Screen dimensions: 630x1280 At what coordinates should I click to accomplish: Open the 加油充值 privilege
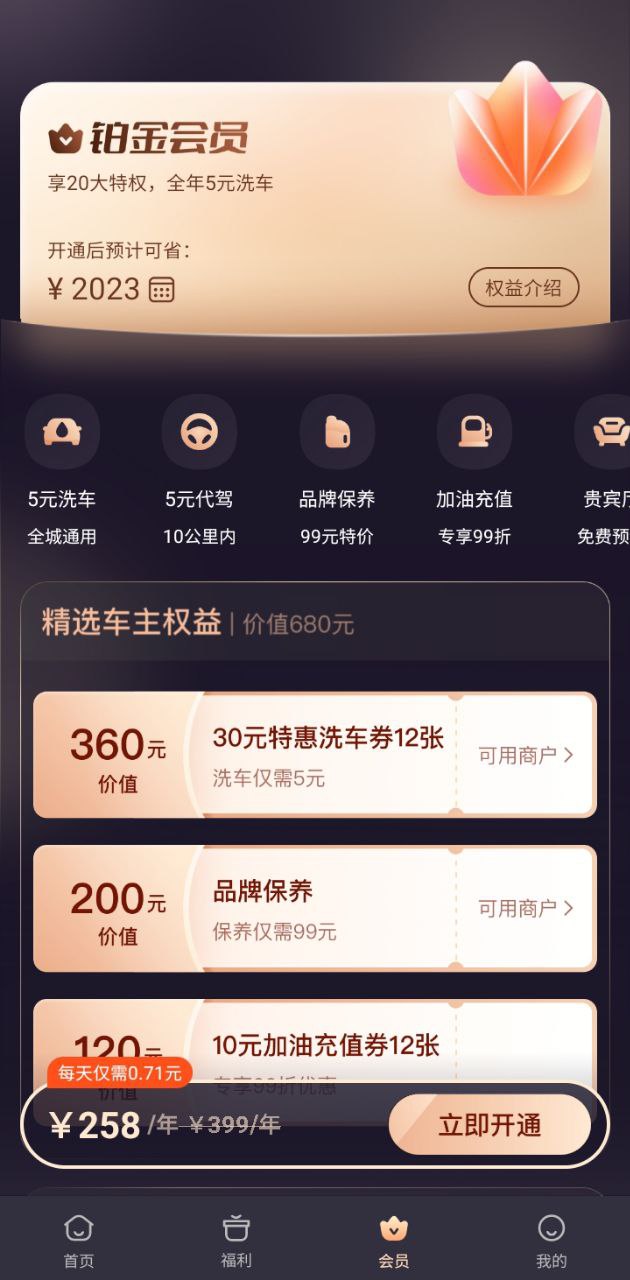(x=474, y=432)
